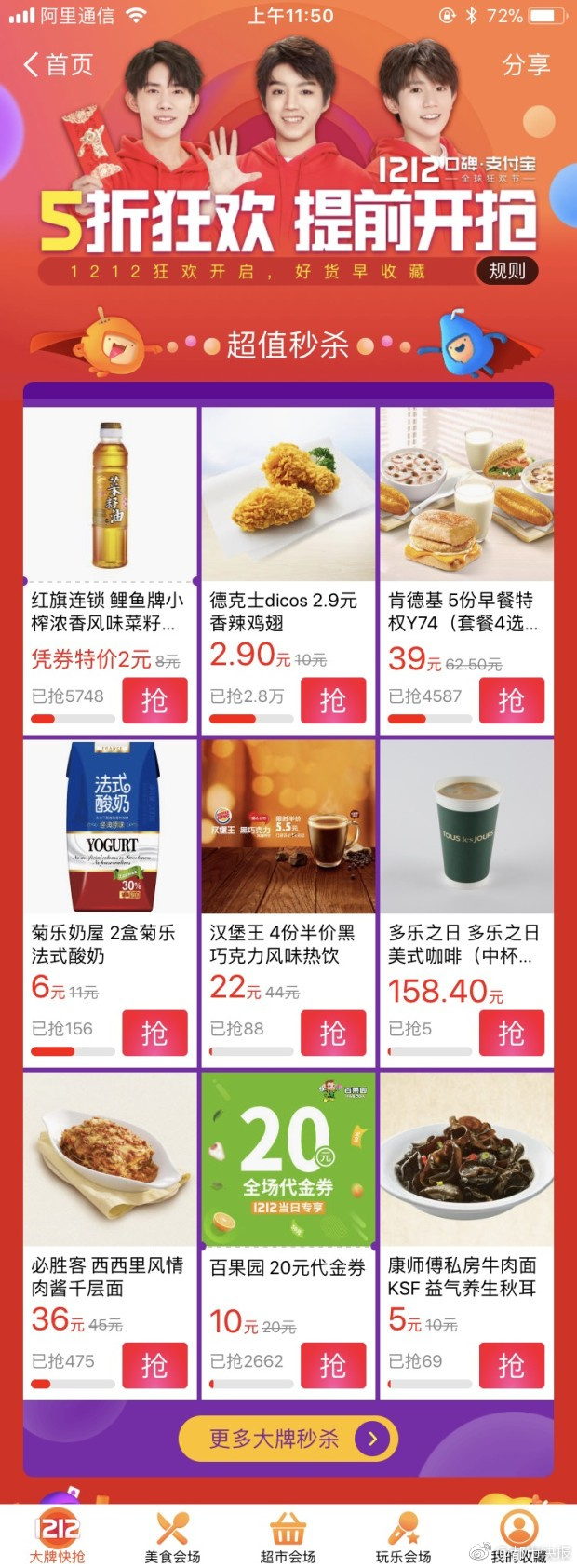The width and height of the screenshot is (577, 1568).
Task: Tap 抢 for 肯德基 5份早餐特权
Action: pyautogui.click(x=511, y=701)
